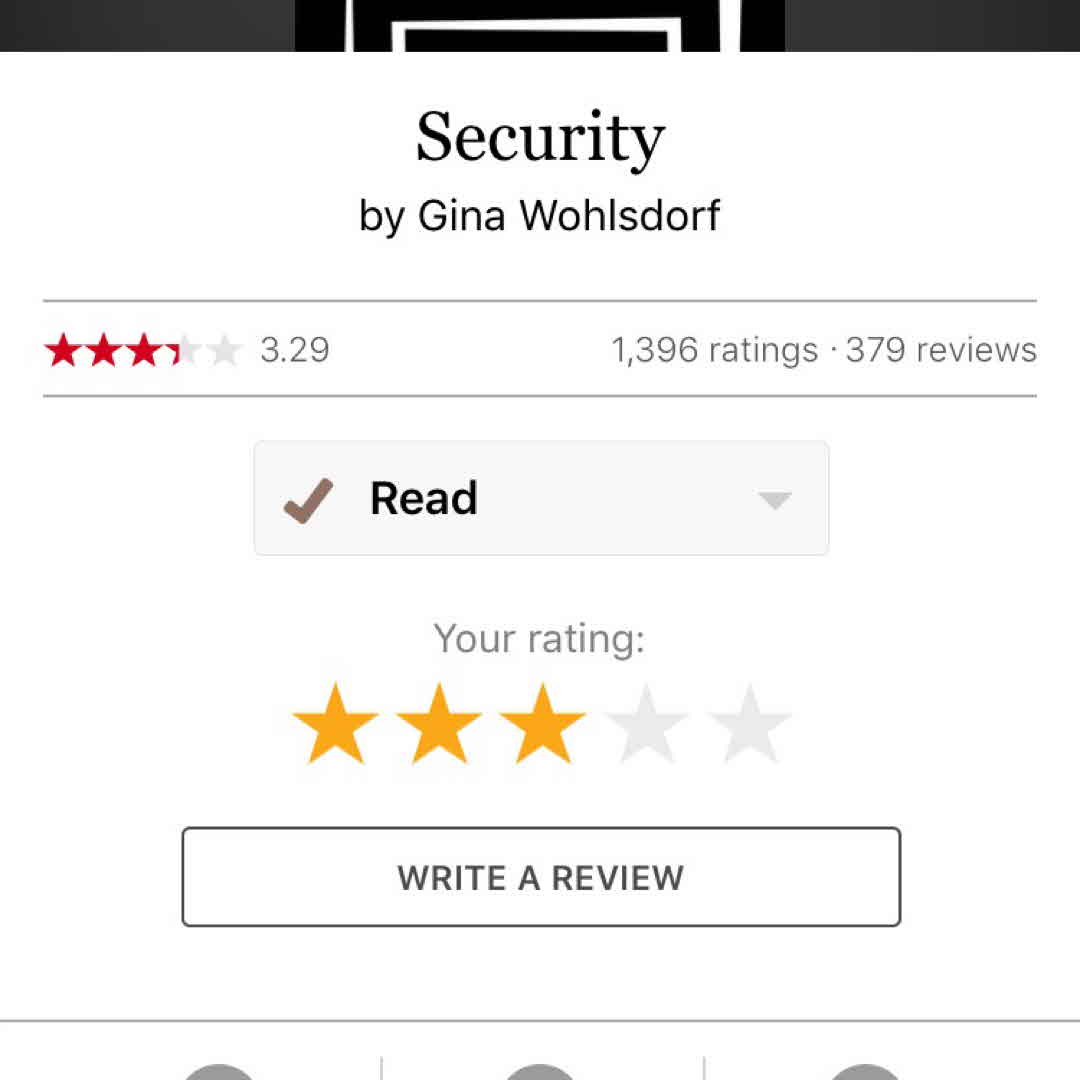Rate the book one star

(x=335, y=726)
